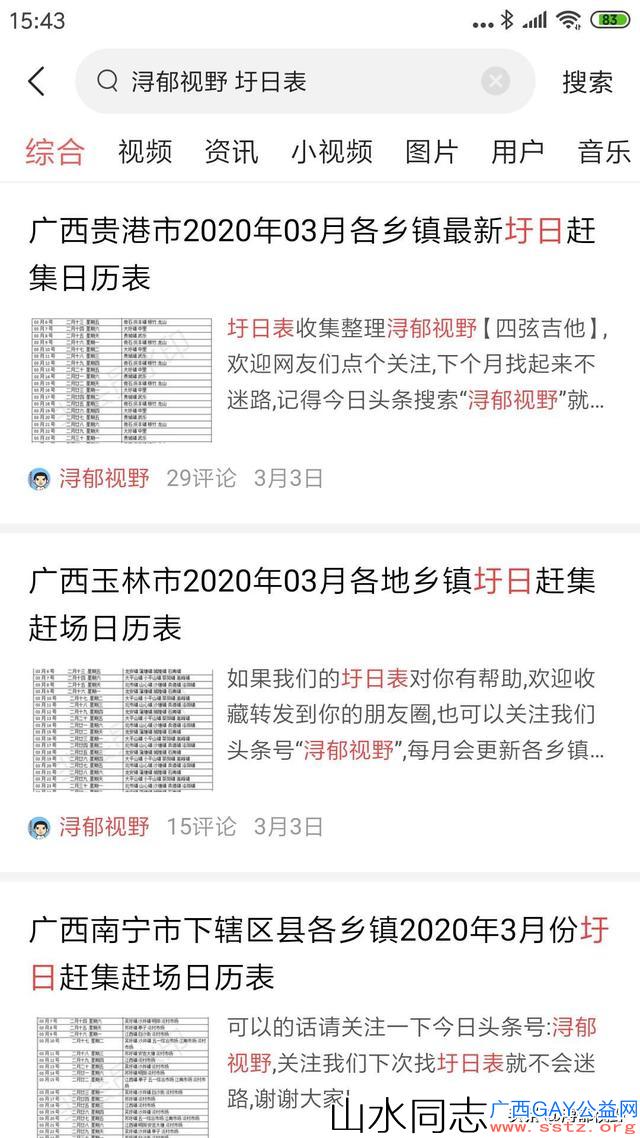Select the 图片 tab
640x1138 pixels.
click(432, 152)
